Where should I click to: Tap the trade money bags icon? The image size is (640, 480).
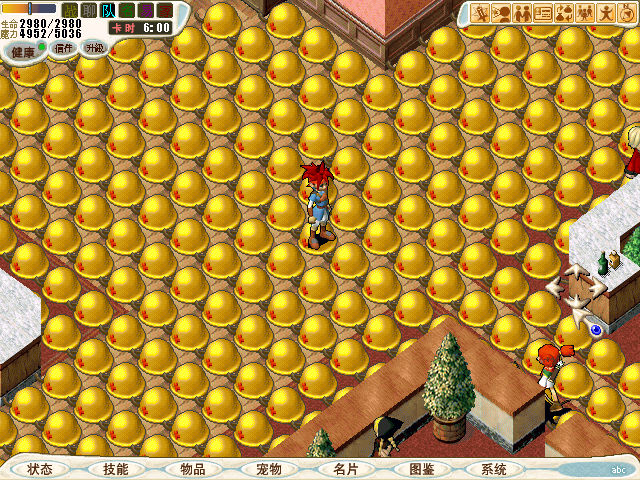tap(564, 13)
